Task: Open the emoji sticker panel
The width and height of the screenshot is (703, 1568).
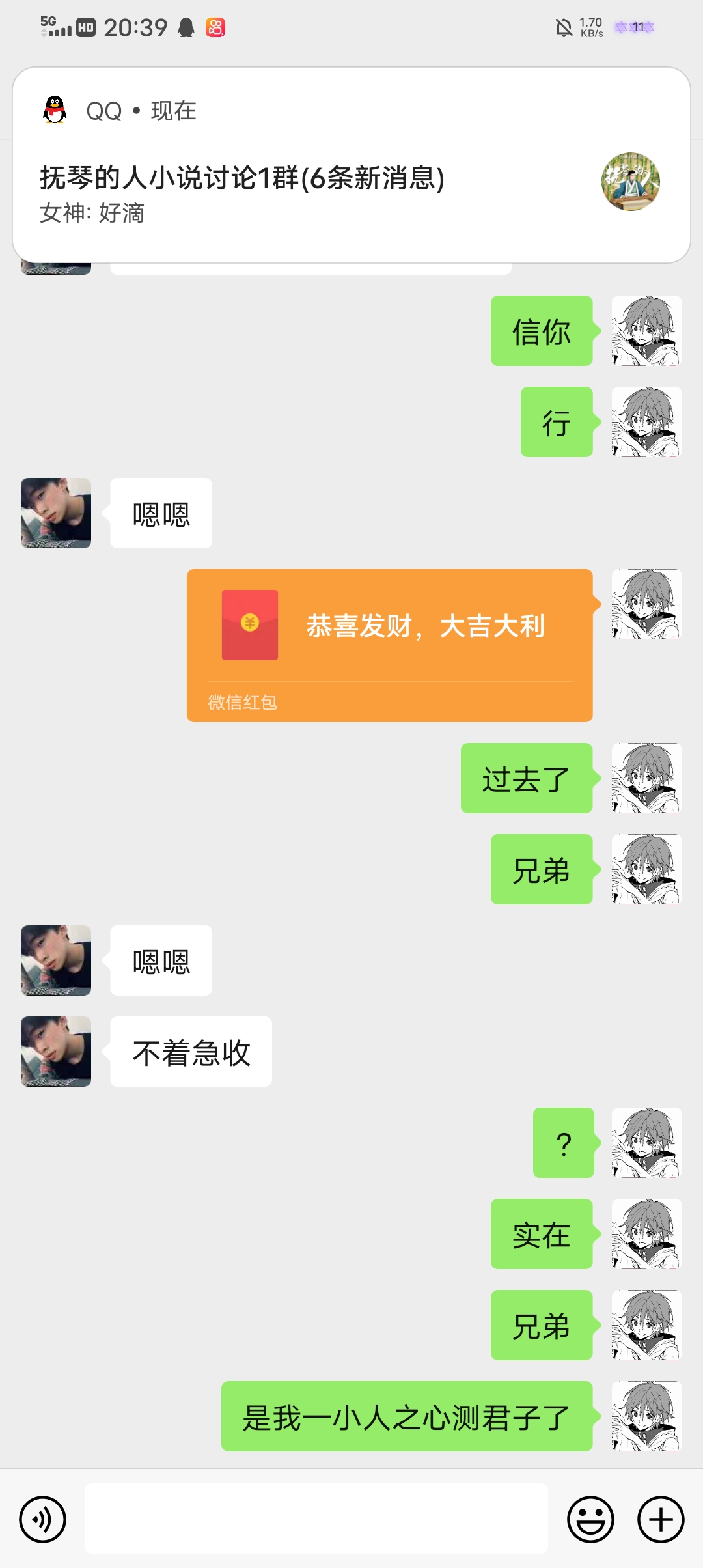Action: [x=590, y=1520]
